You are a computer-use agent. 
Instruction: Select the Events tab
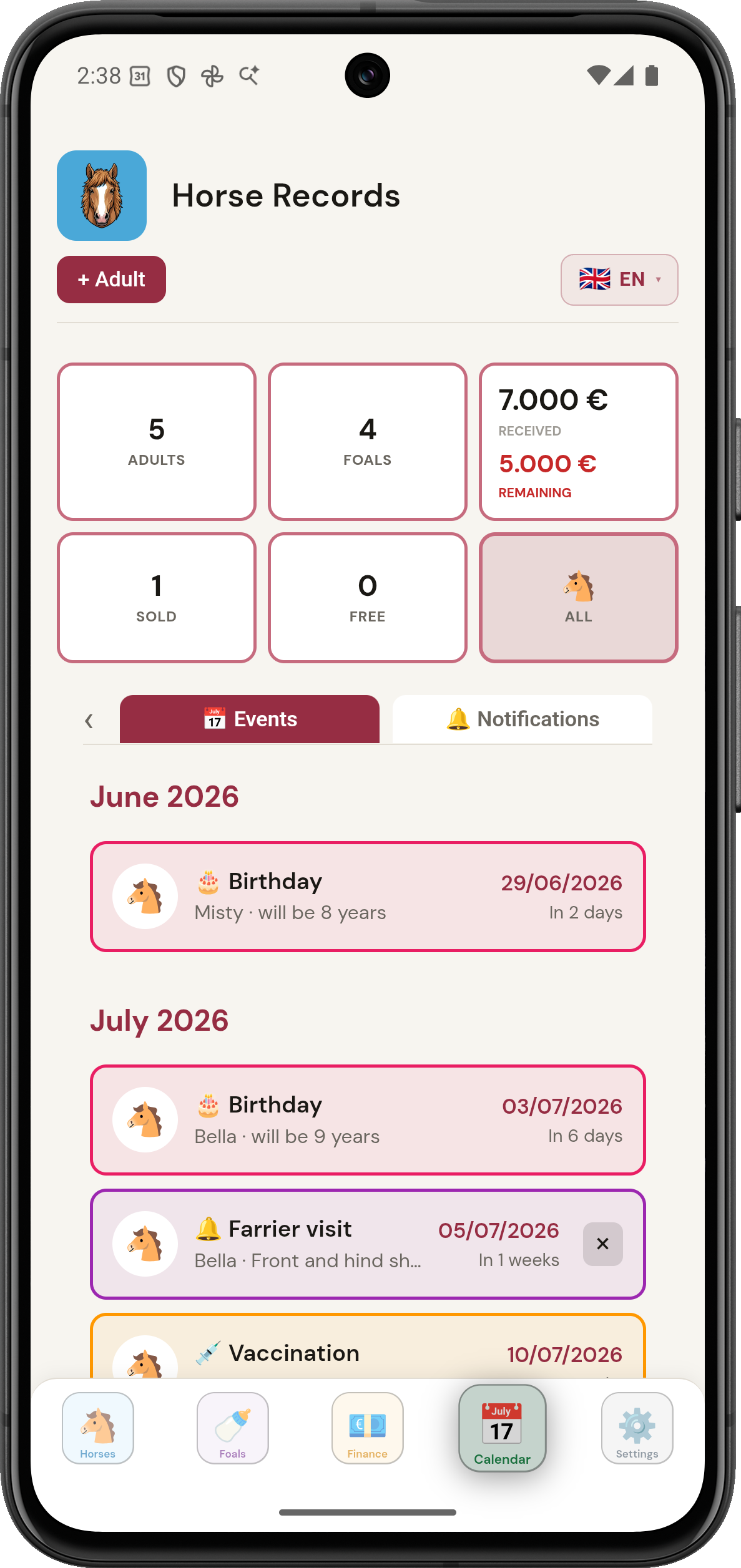250,719
